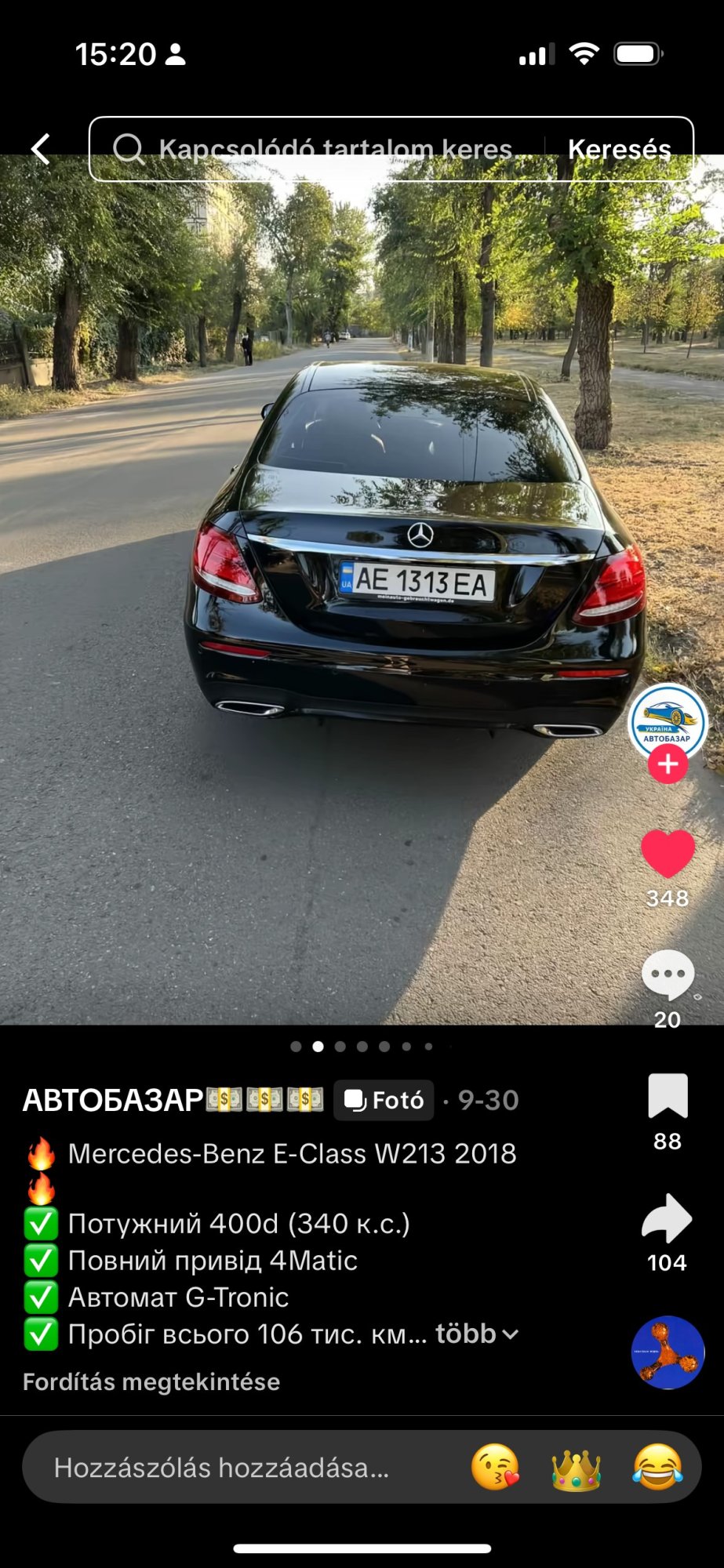Tap the second carousel dot indicator
This screenshot has height=1568, width=724.
coord(317,1046)
